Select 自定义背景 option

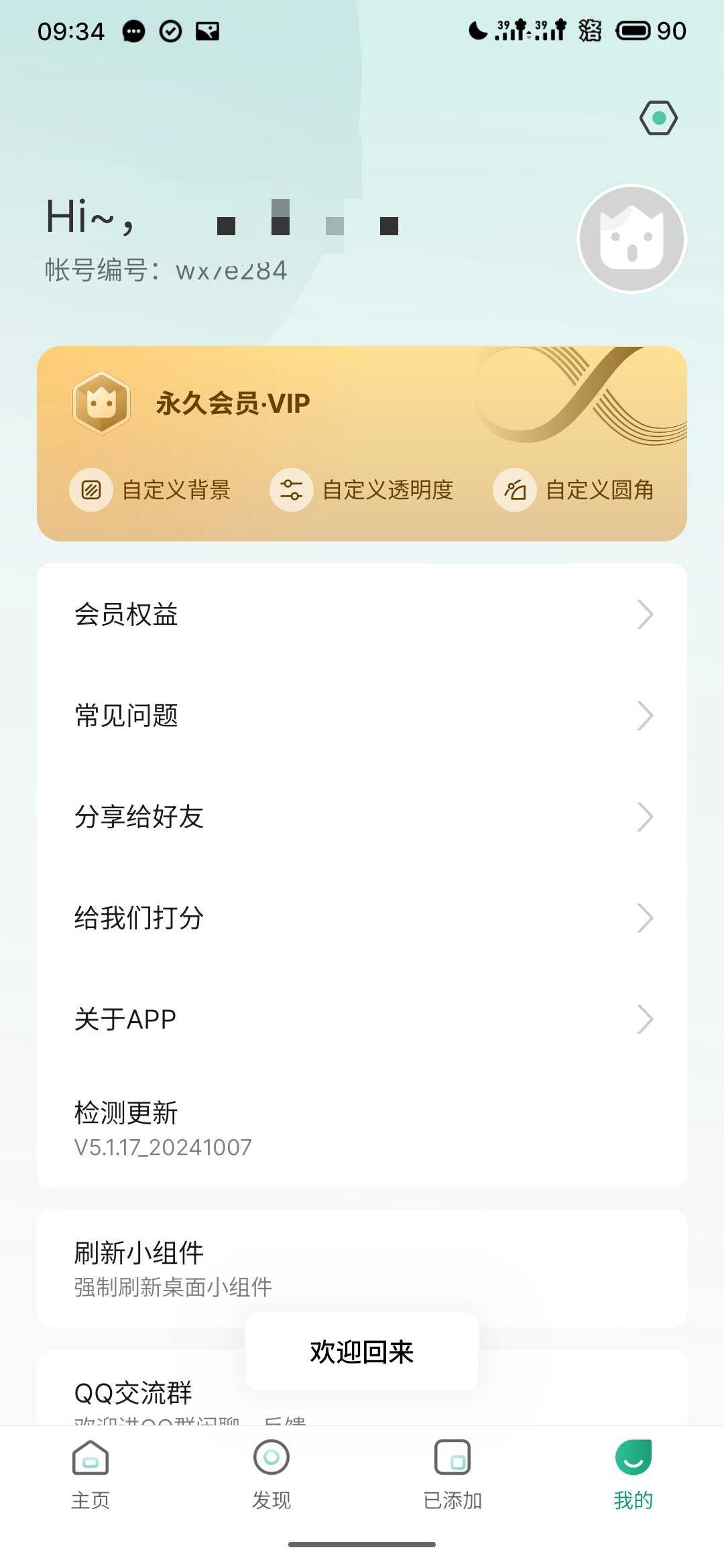151,490
